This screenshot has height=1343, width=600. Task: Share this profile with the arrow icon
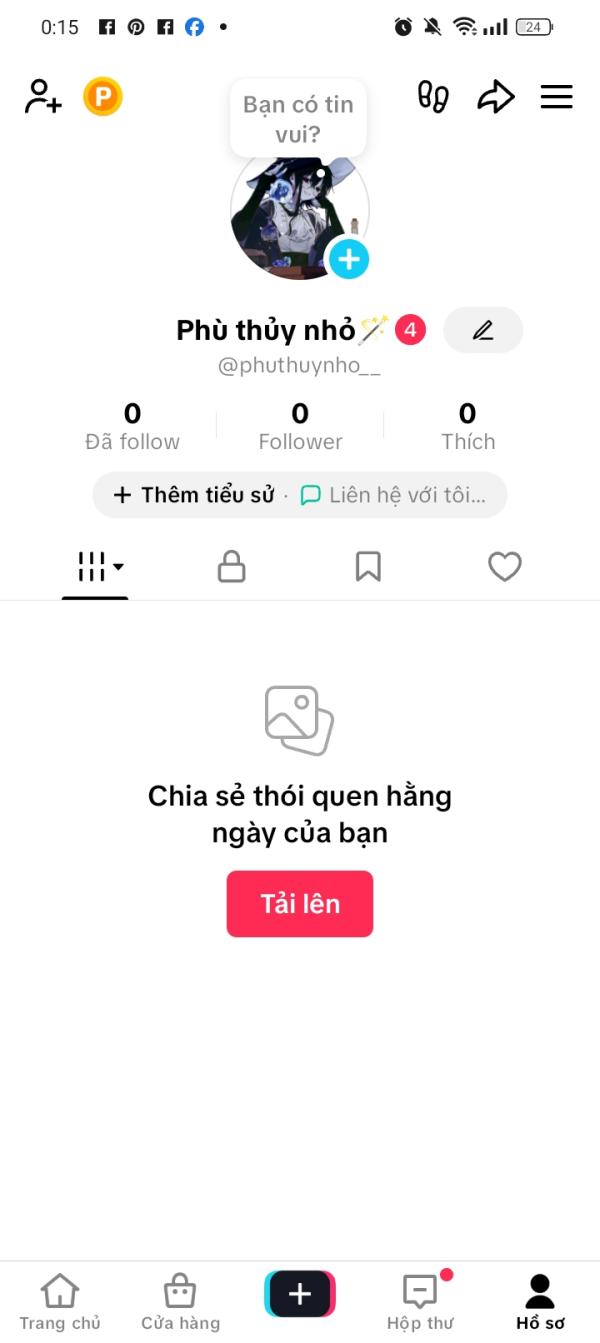[495, 97]
